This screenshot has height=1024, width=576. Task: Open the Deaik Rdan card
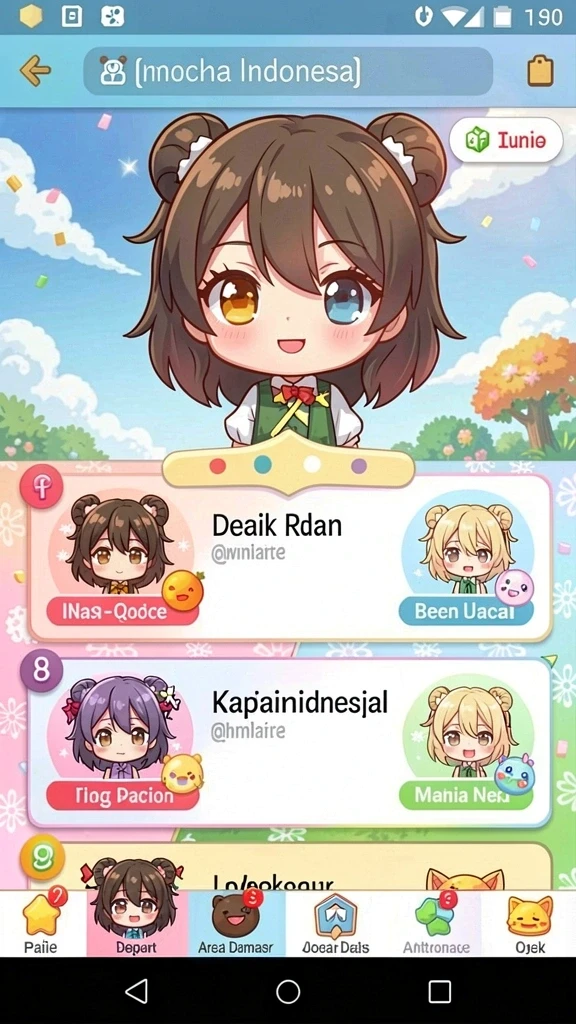click(x=290, y=558)
